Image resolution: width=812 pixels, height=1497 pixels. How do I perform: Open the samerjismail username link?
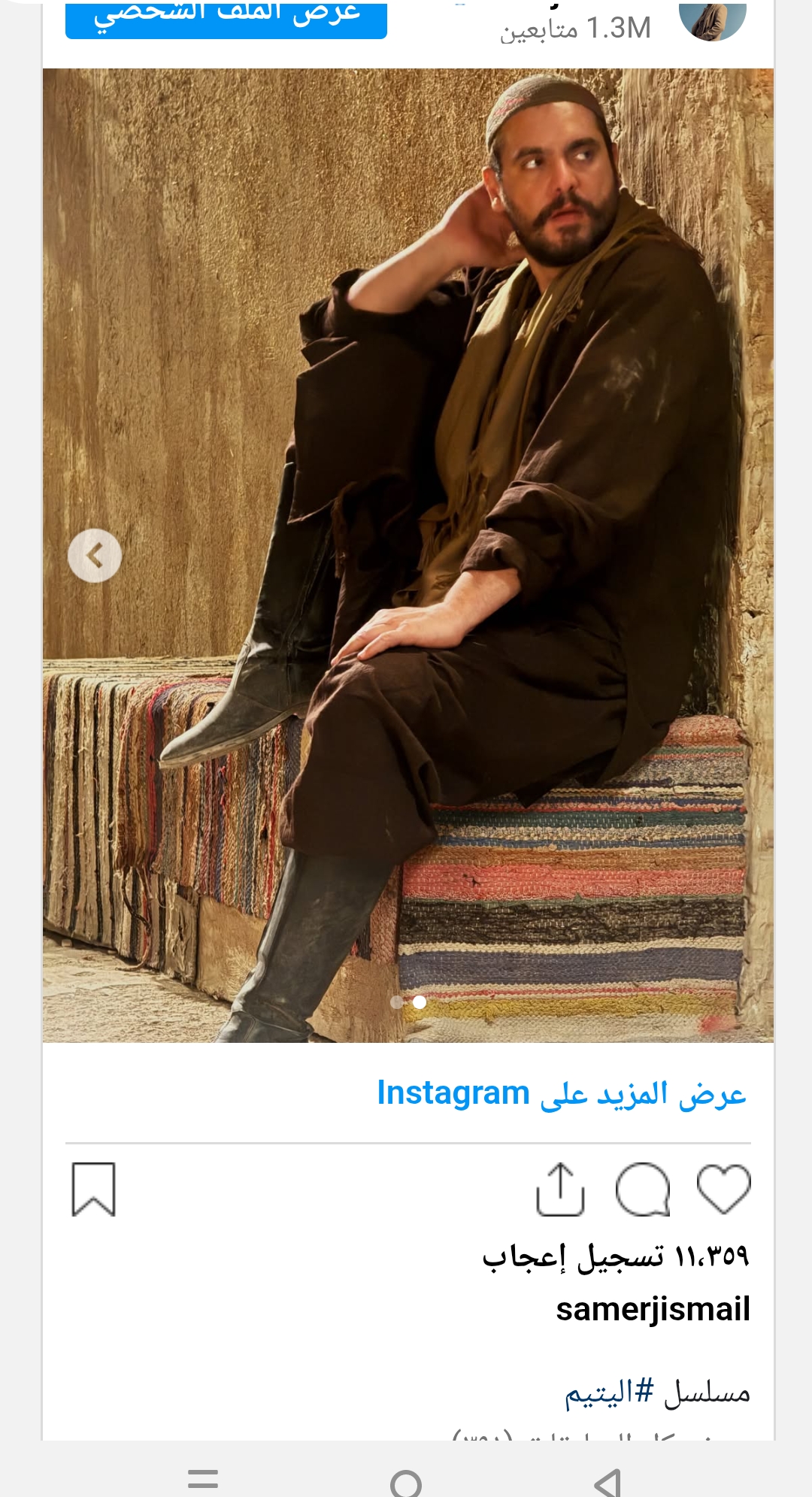(653, 1309)
